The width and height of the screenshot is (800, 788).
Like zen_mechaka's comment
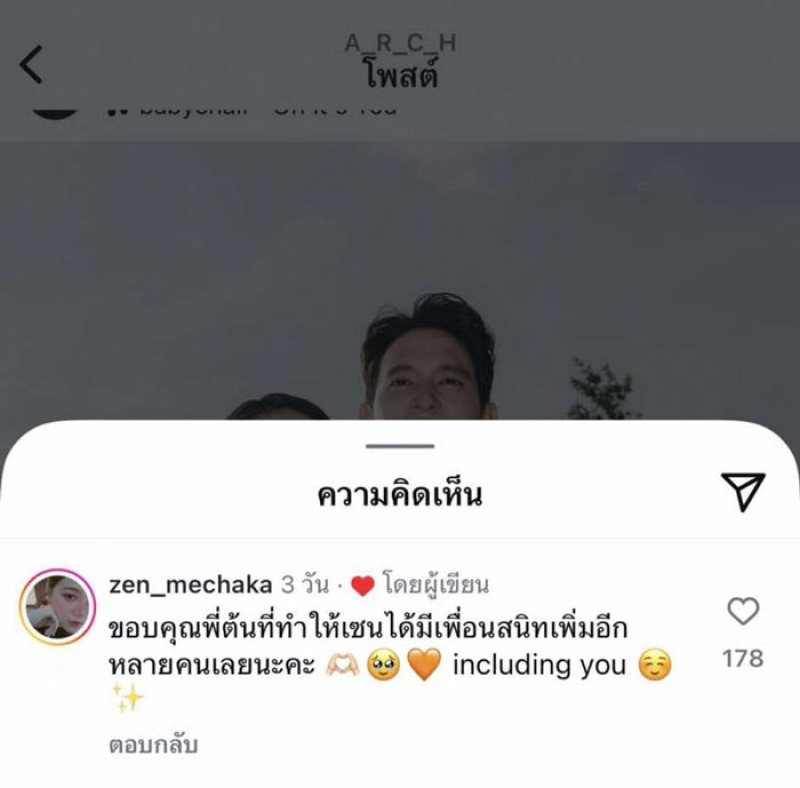click(742, 611)
